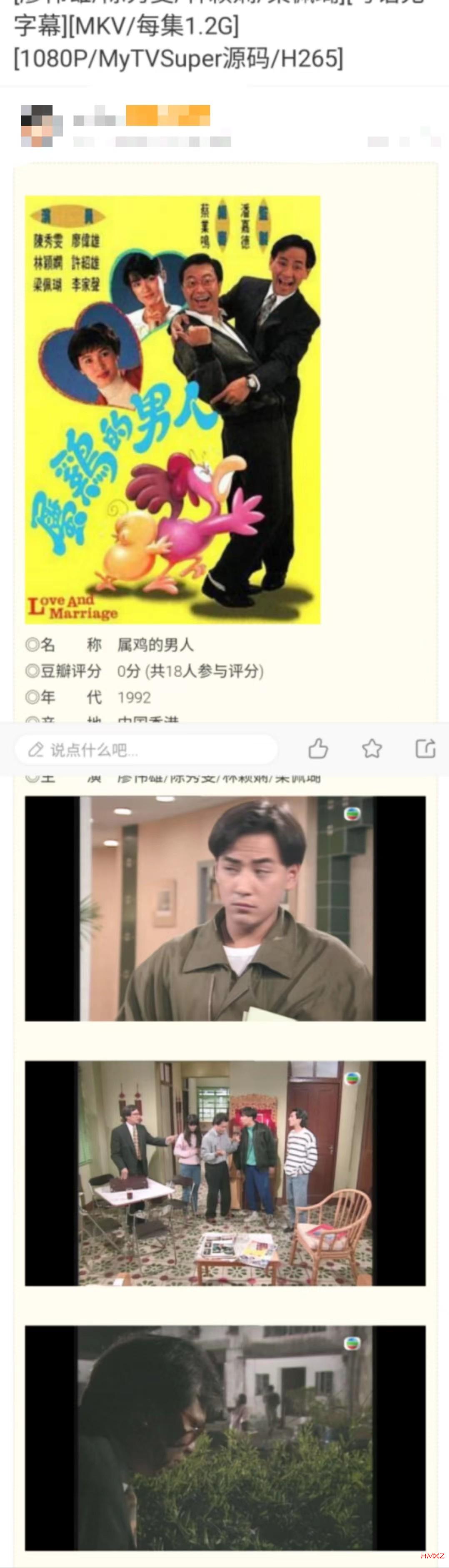Share this post

pos(425,749)
